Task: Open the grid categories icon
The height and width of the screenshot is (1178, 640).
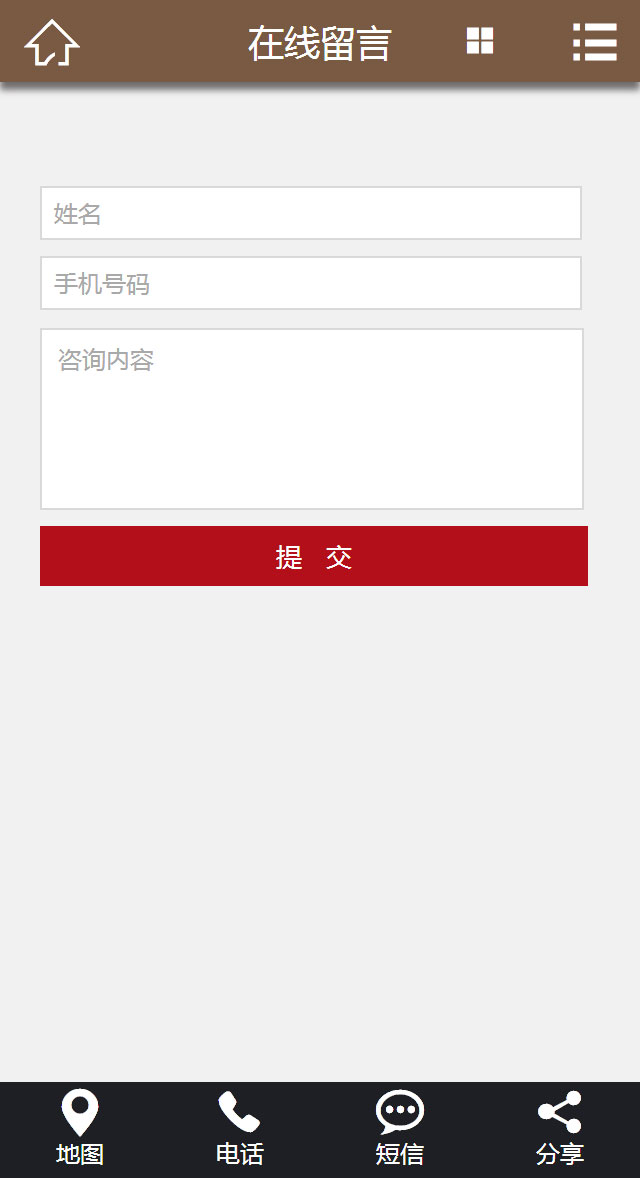Action: (x=480, y=41)
